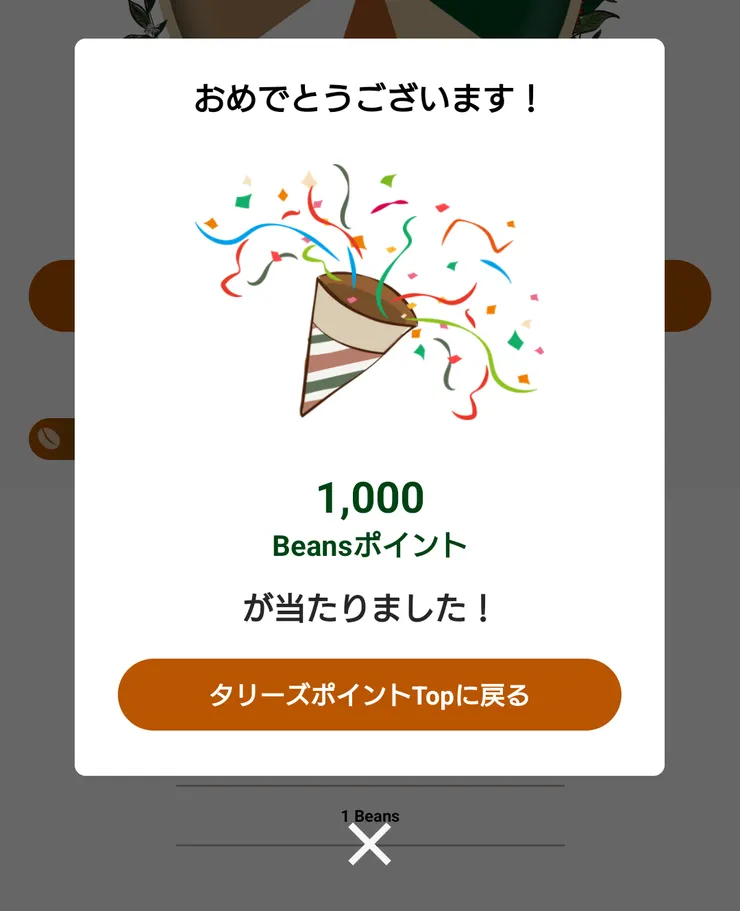Tap the Beansポイント label
Image resolution: width=740 pixels, height=911 pixels.
pyautogui.click(x=371, y=543)
